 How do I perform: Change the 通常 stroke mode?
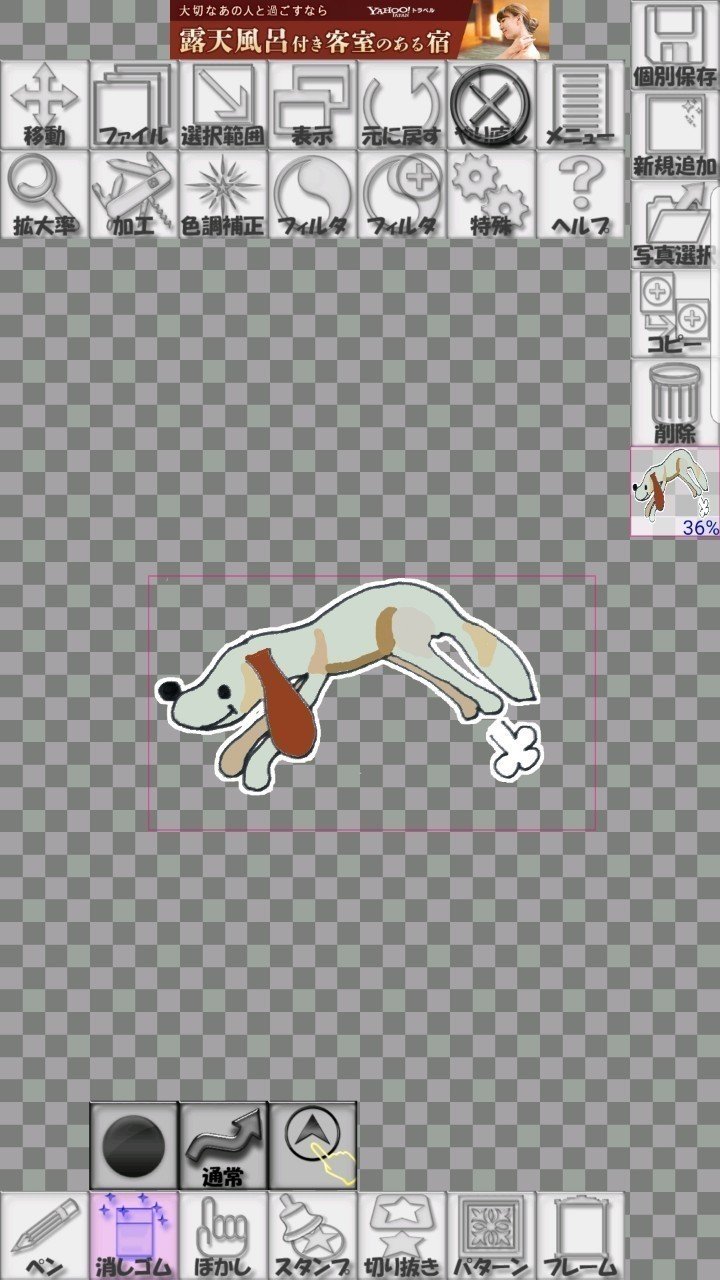[223, 1146]
